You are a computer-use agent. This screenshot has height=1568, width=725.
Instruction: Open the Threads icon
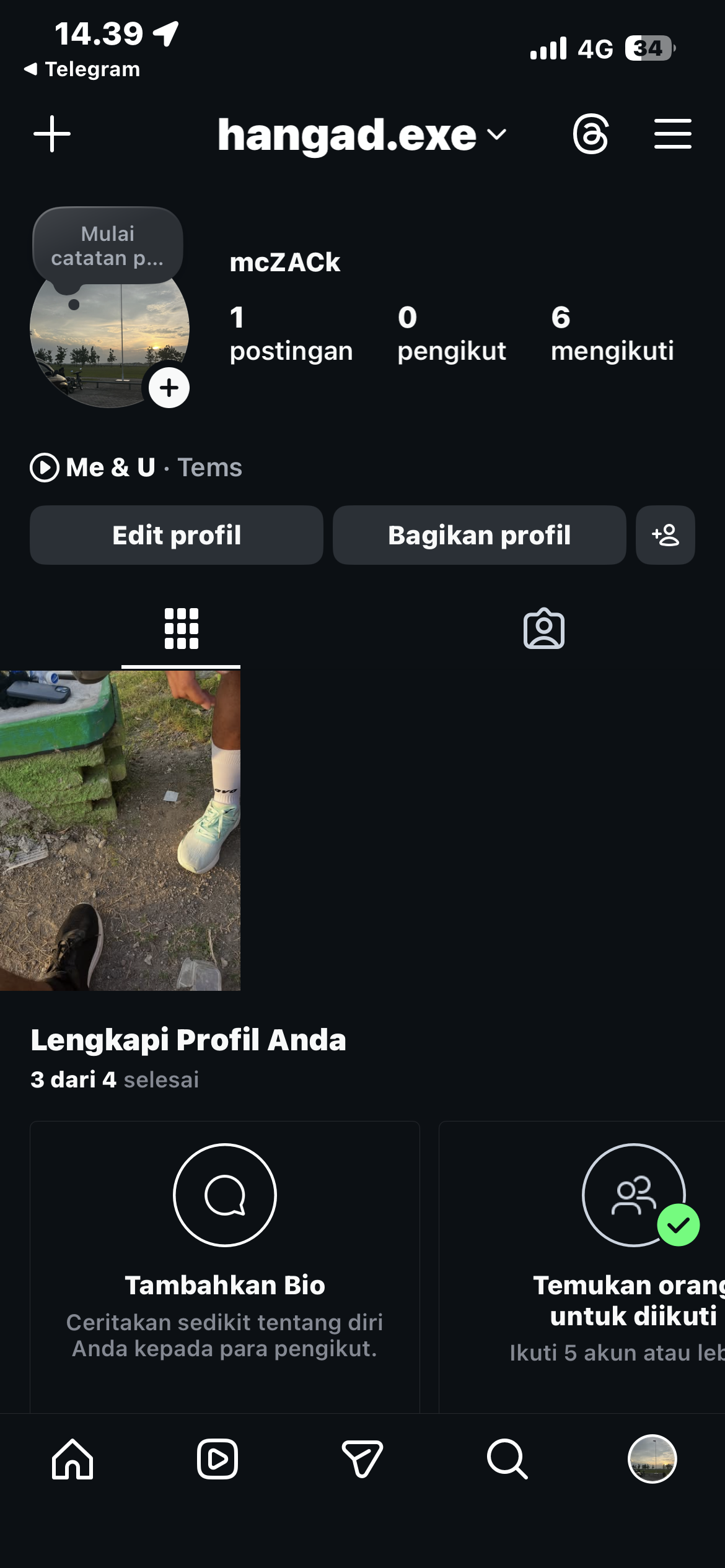[x=591, y=134]
